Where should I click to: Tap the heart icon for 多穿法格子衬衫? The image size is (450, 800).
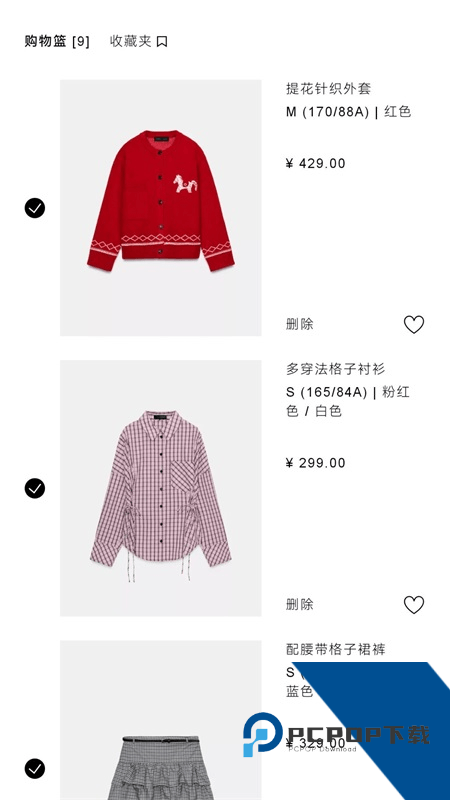[414, 605]
